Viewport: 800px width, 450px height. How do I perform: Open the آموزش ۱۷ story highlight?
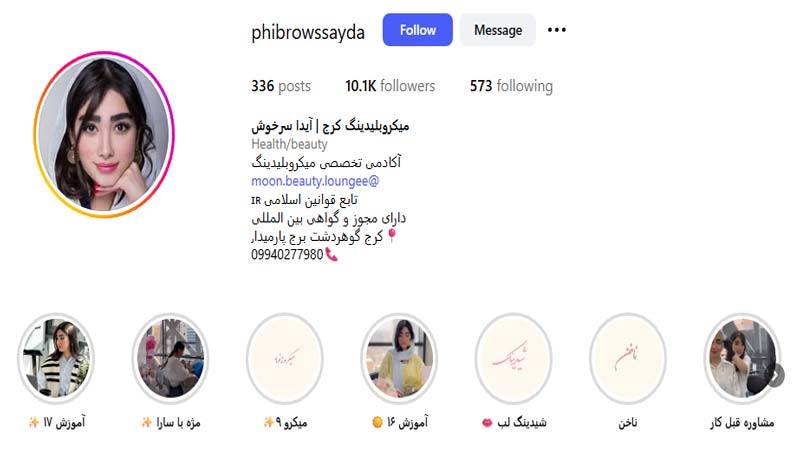tap(56, 358)
